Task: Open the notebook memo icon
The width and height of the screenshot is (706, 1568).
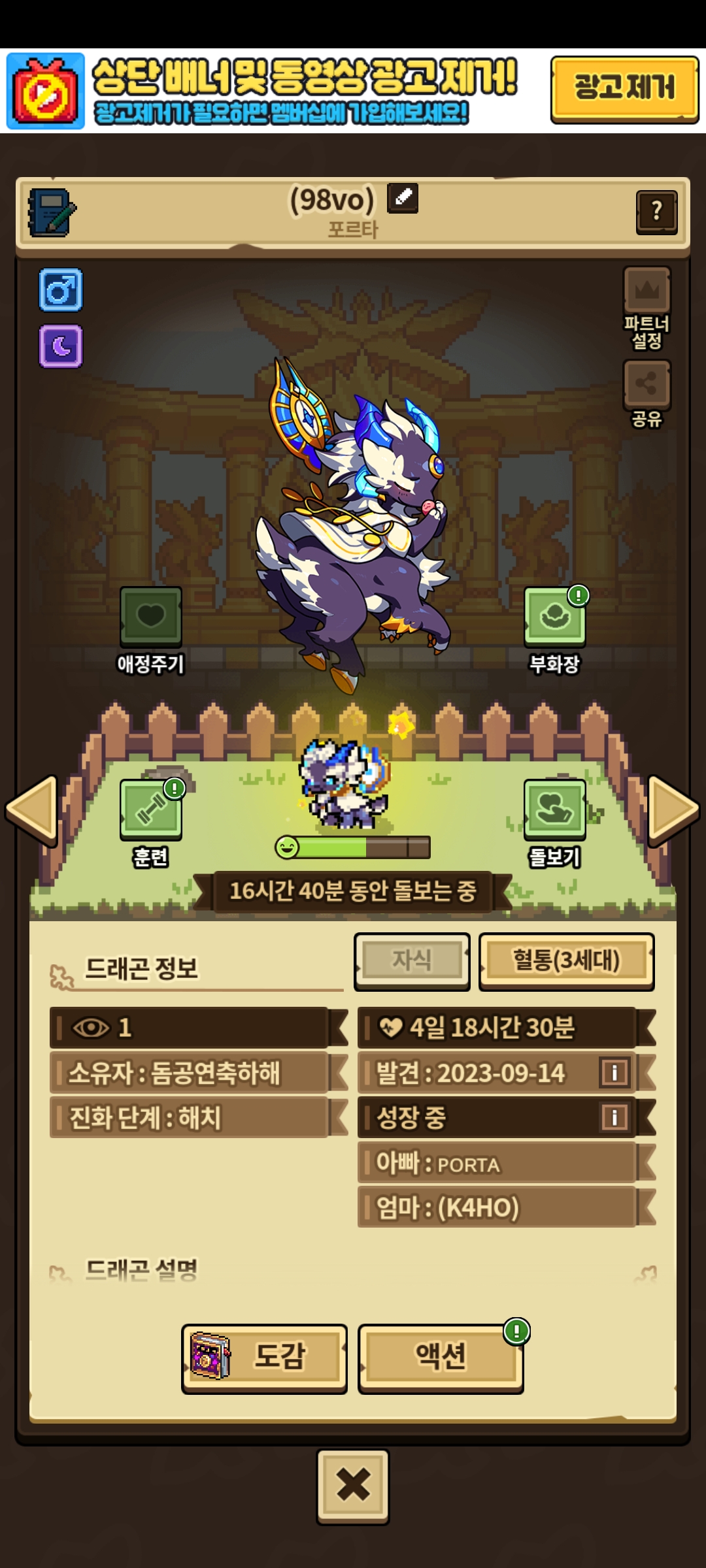Action: tap(51, 212)
